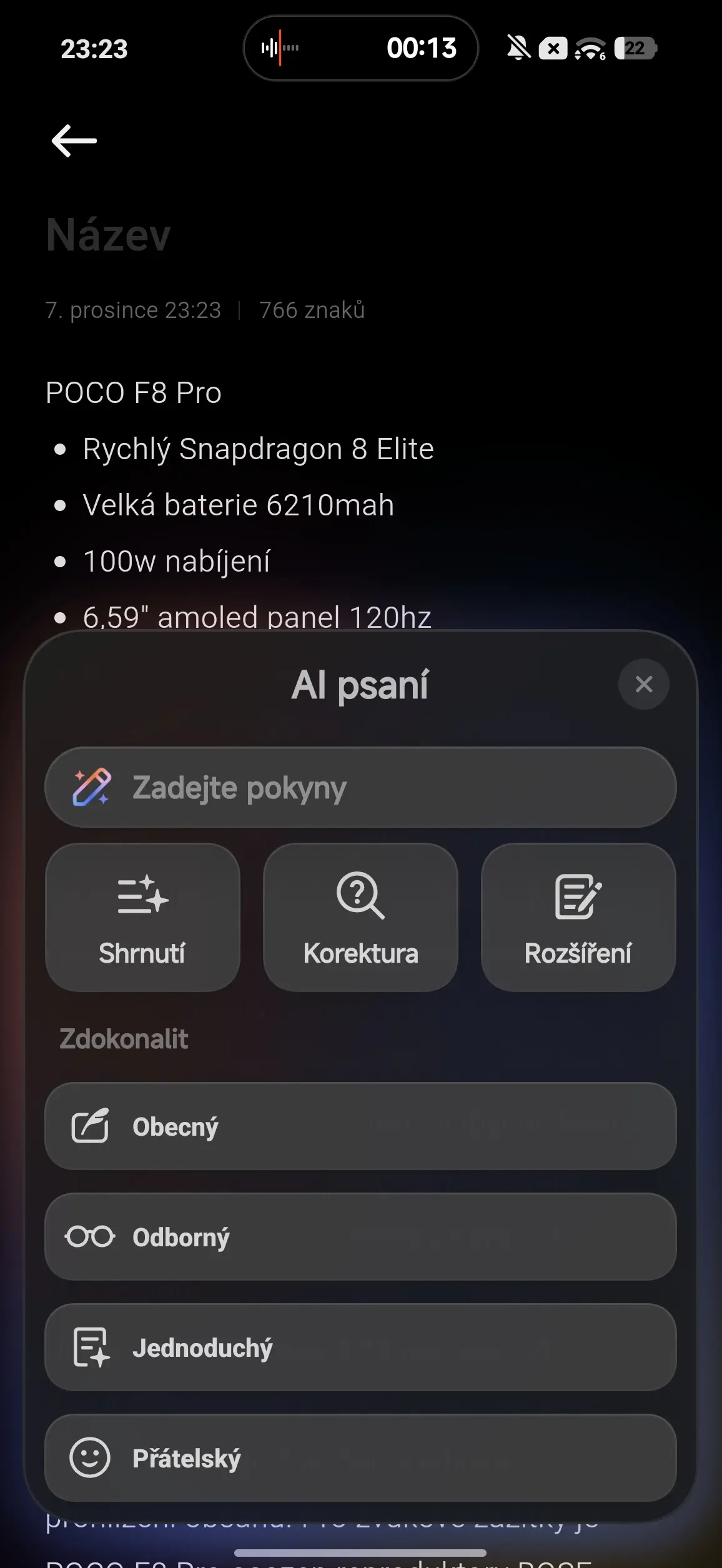722x1568 pixels.
Task: Choose Rozšíření to expand text
Action: coord(578,916)
